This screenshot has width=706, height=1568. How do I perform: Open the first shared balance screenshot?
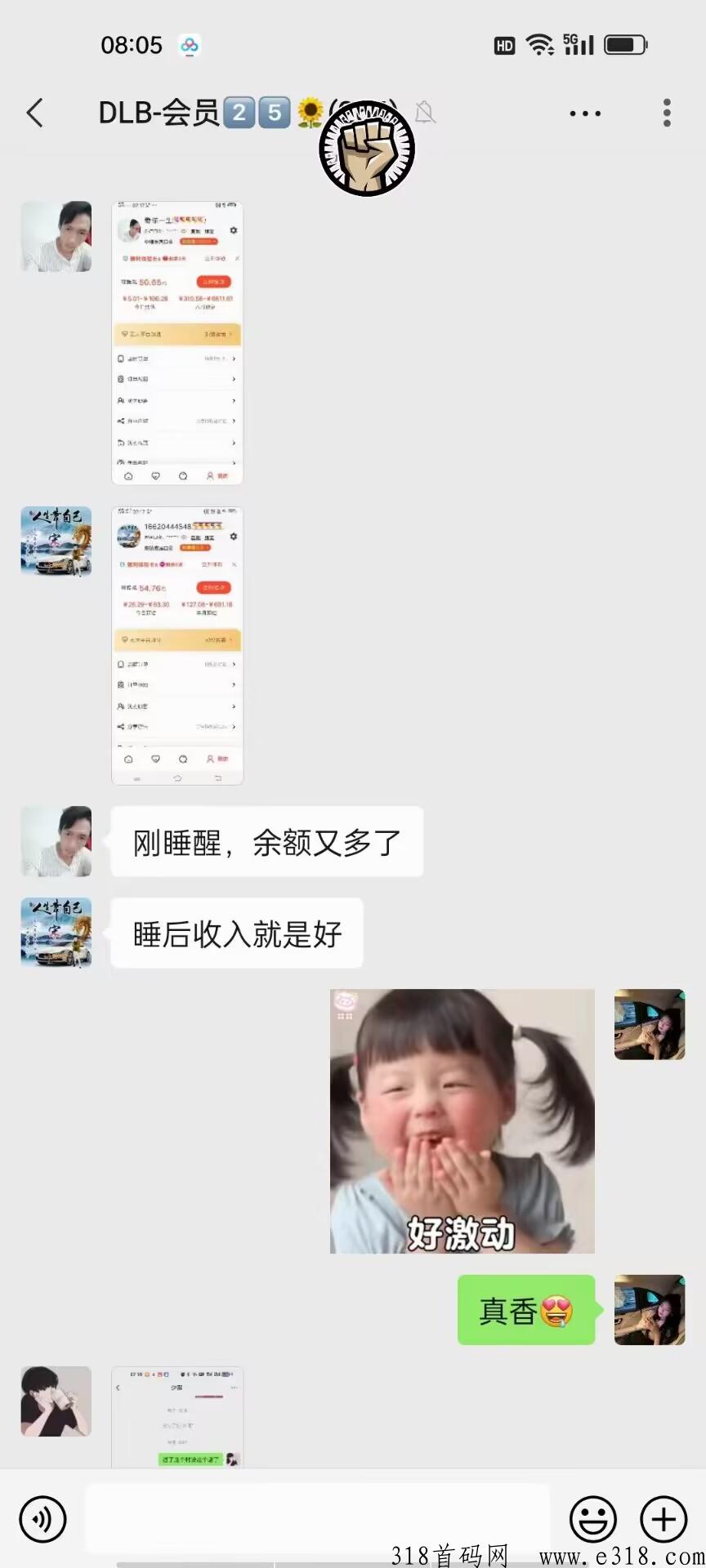177,343
